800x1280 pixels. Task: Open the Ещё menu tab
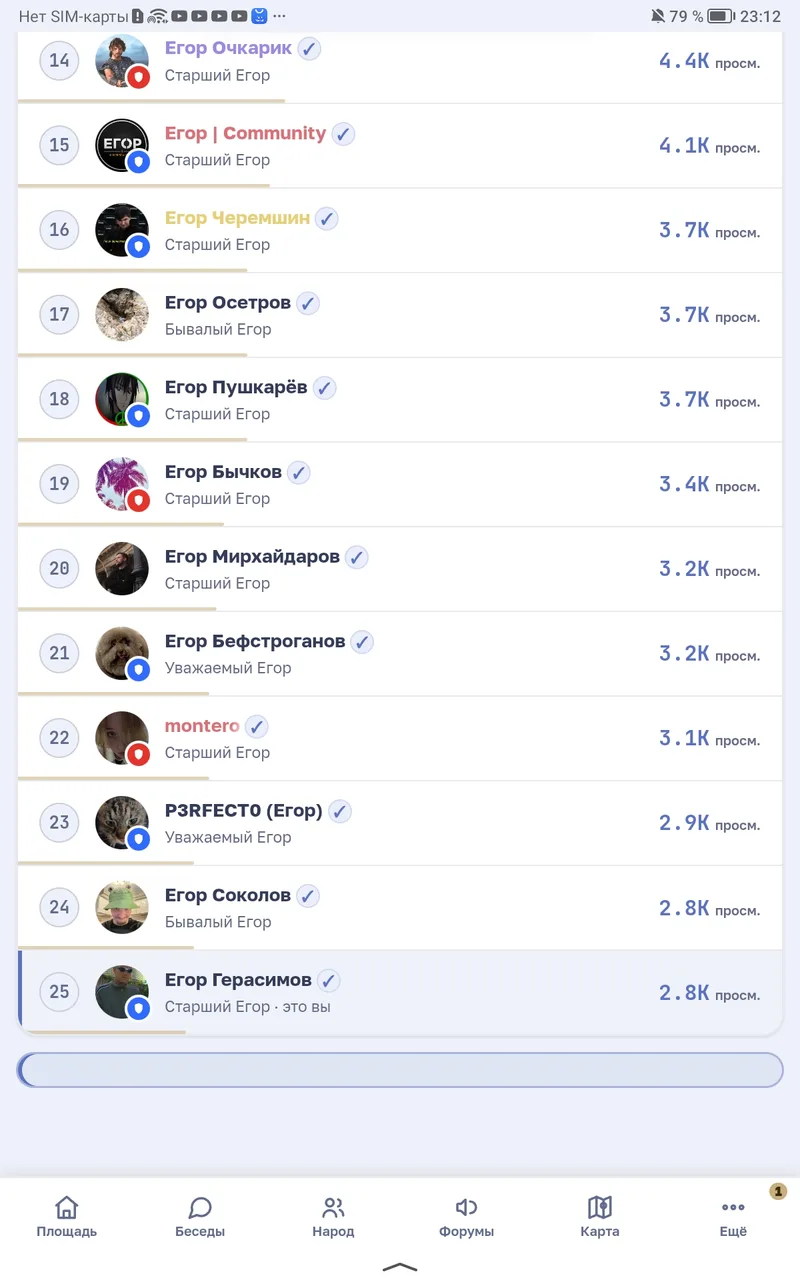click(x=733, y=1217)
